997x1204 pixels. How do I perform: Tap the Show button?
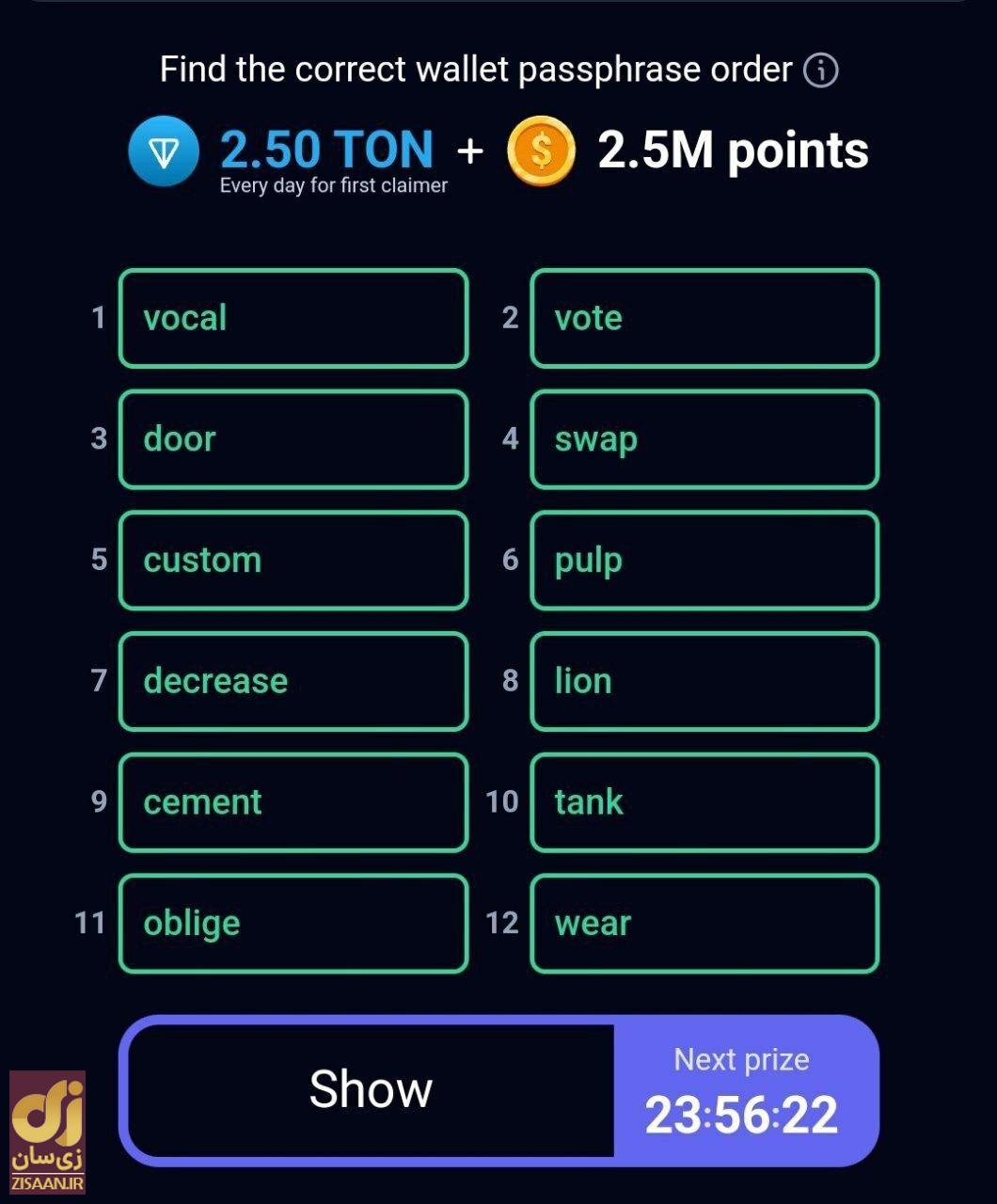click(x=371, y=1089)
